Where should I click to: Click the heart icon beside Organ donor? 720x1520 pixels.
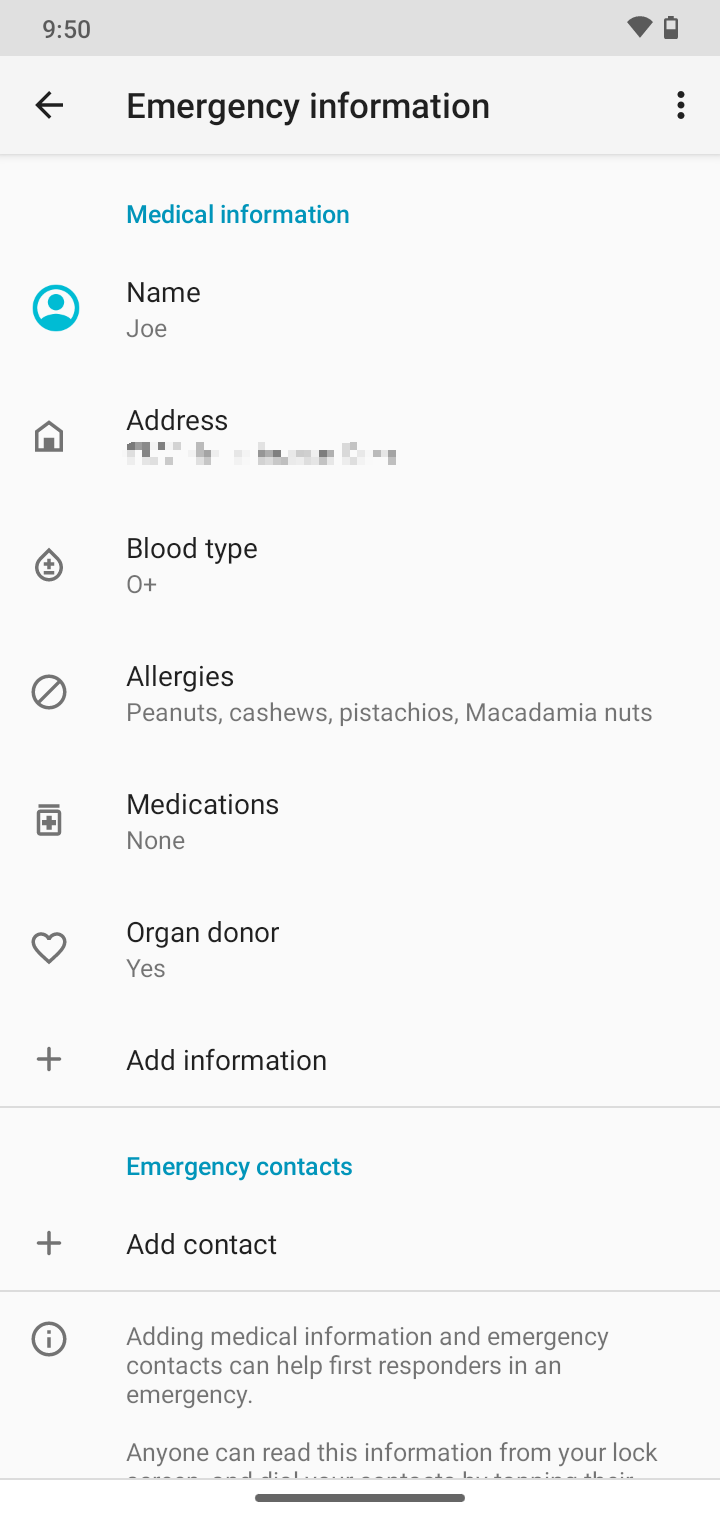point(49,947)
